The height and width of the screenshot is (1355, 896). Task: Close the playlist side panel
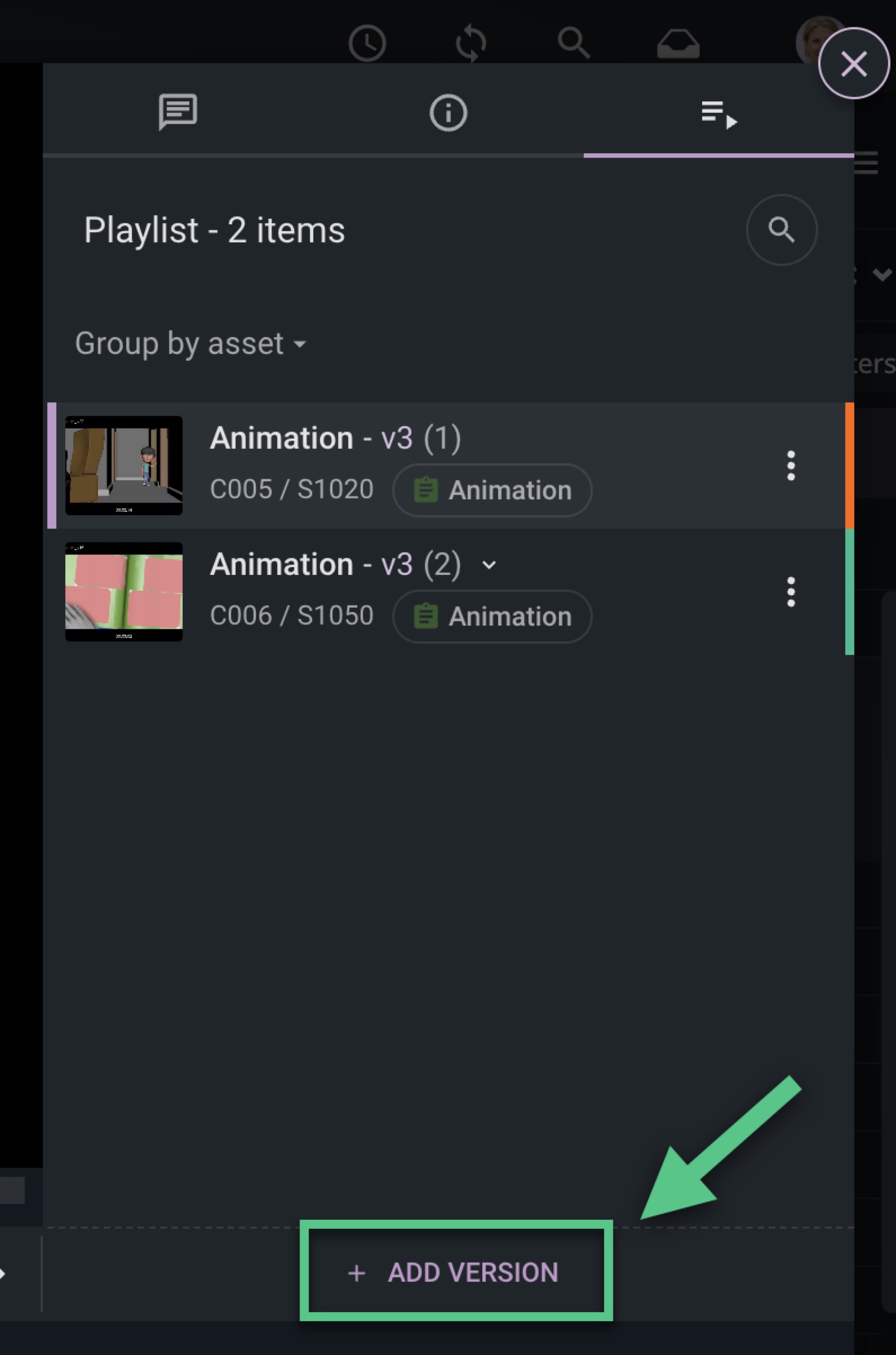tap(854, 64)
